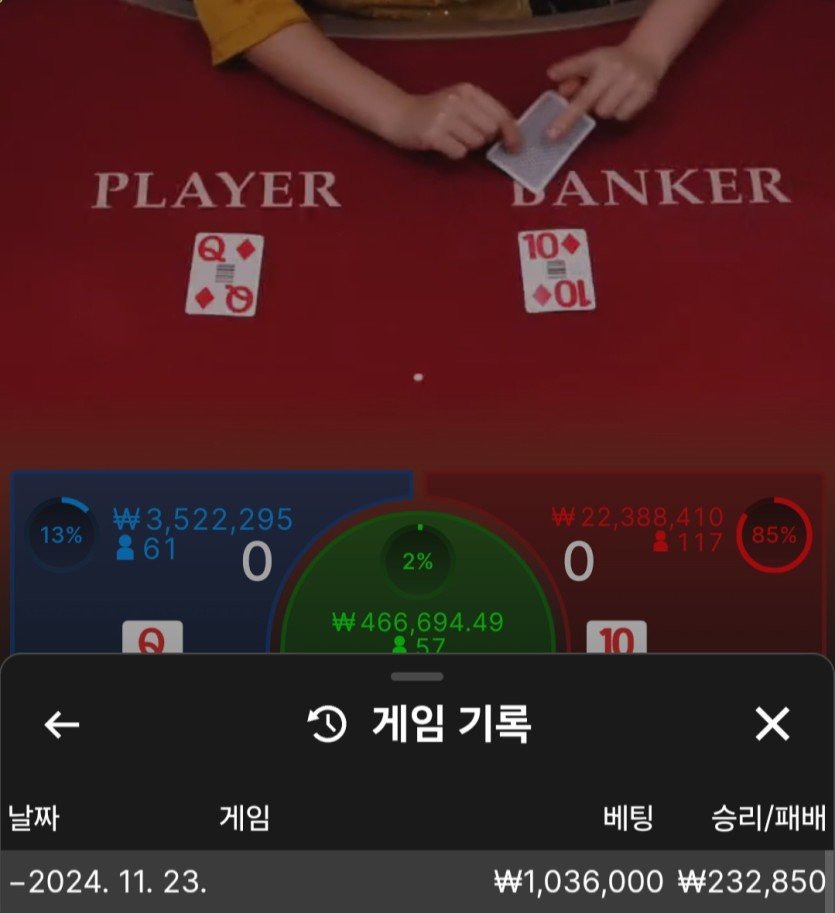
Task: Close the 게임 기록 panel
Action: pos(772,725)
